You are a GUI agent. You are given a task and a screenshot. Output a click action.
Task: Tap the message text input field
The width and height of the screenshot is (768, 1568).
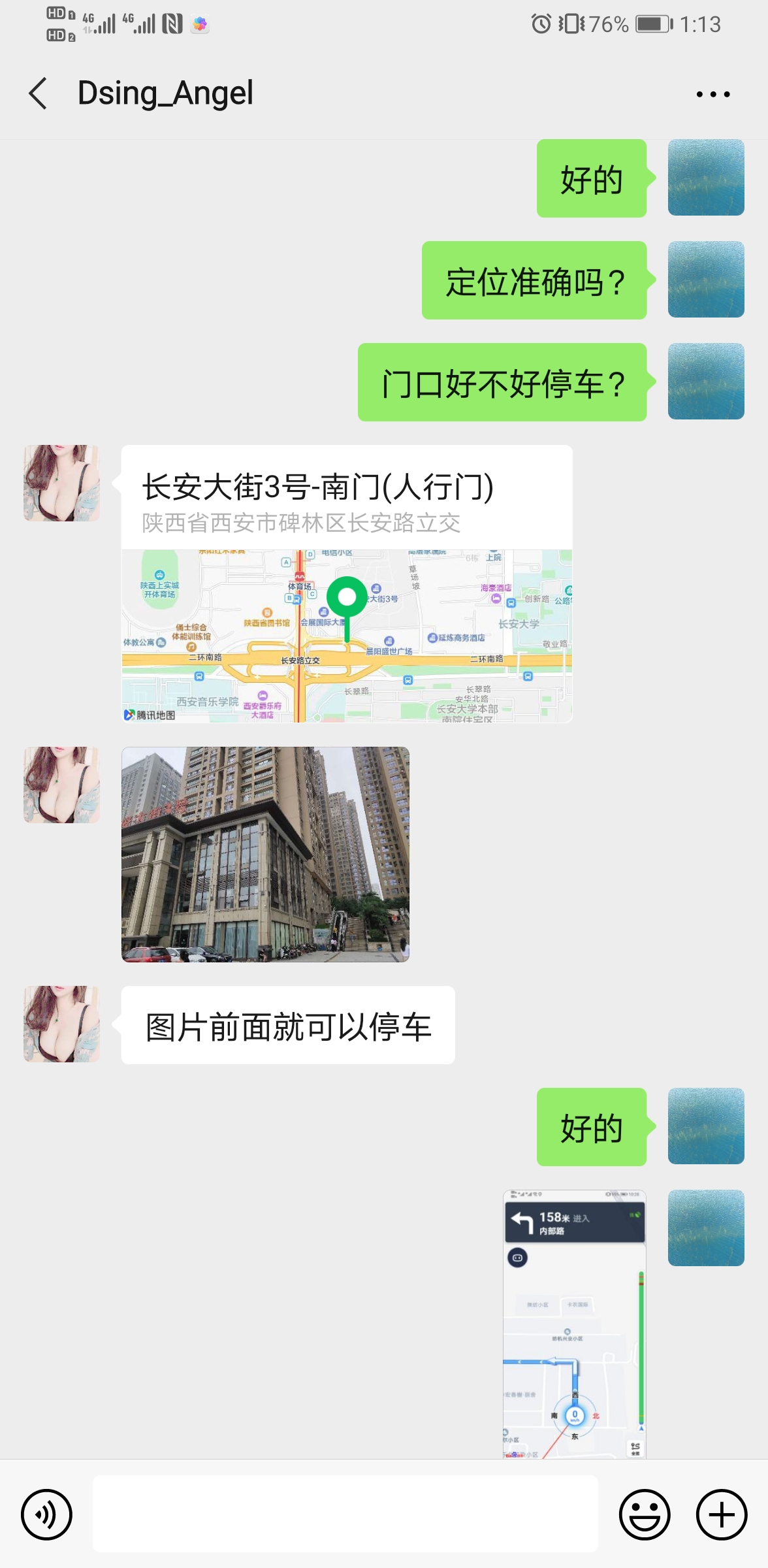coord(346,1514)
